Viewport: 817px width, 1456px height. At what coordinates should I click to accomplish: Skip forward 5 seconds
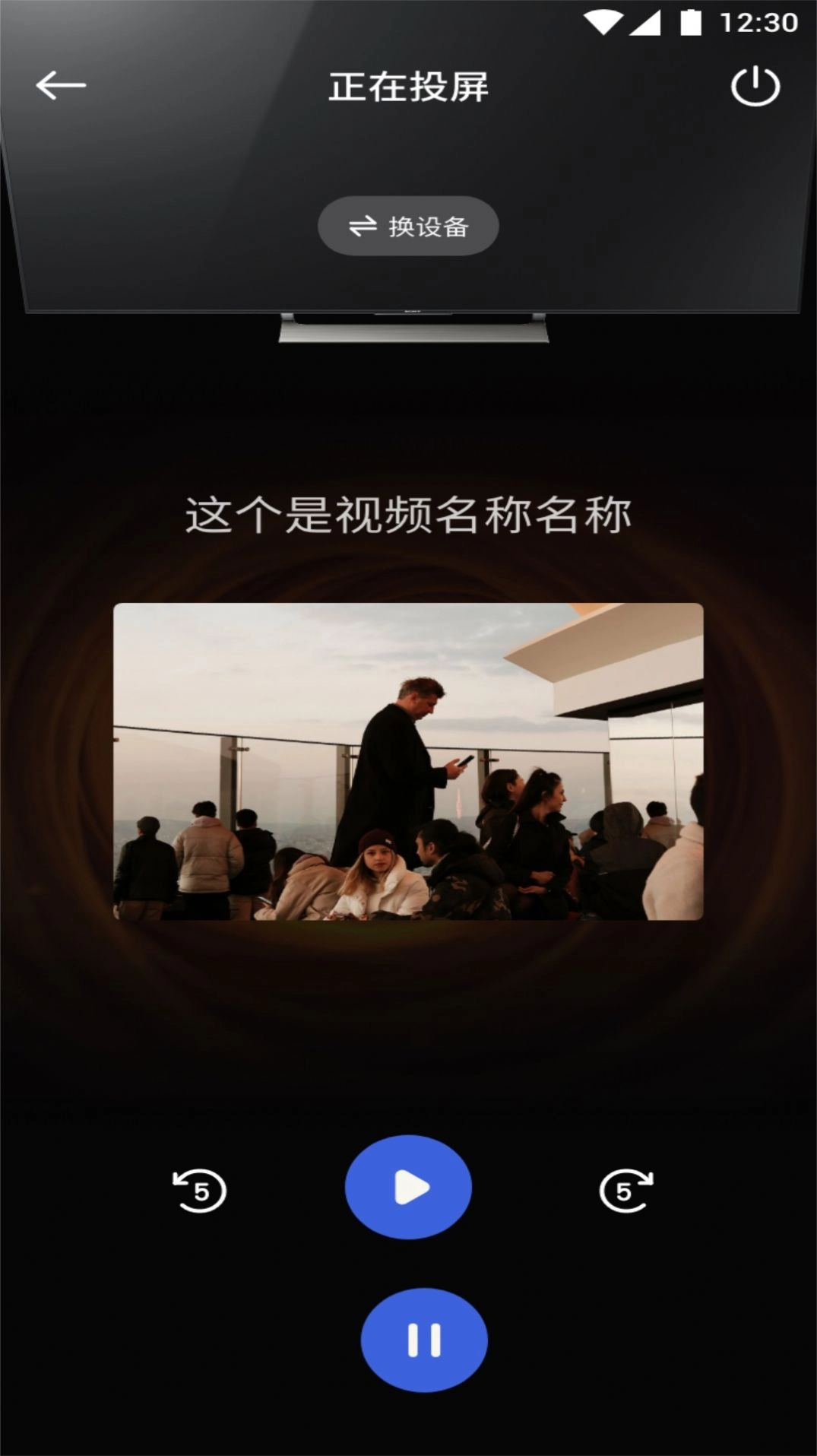(625, 1190)
